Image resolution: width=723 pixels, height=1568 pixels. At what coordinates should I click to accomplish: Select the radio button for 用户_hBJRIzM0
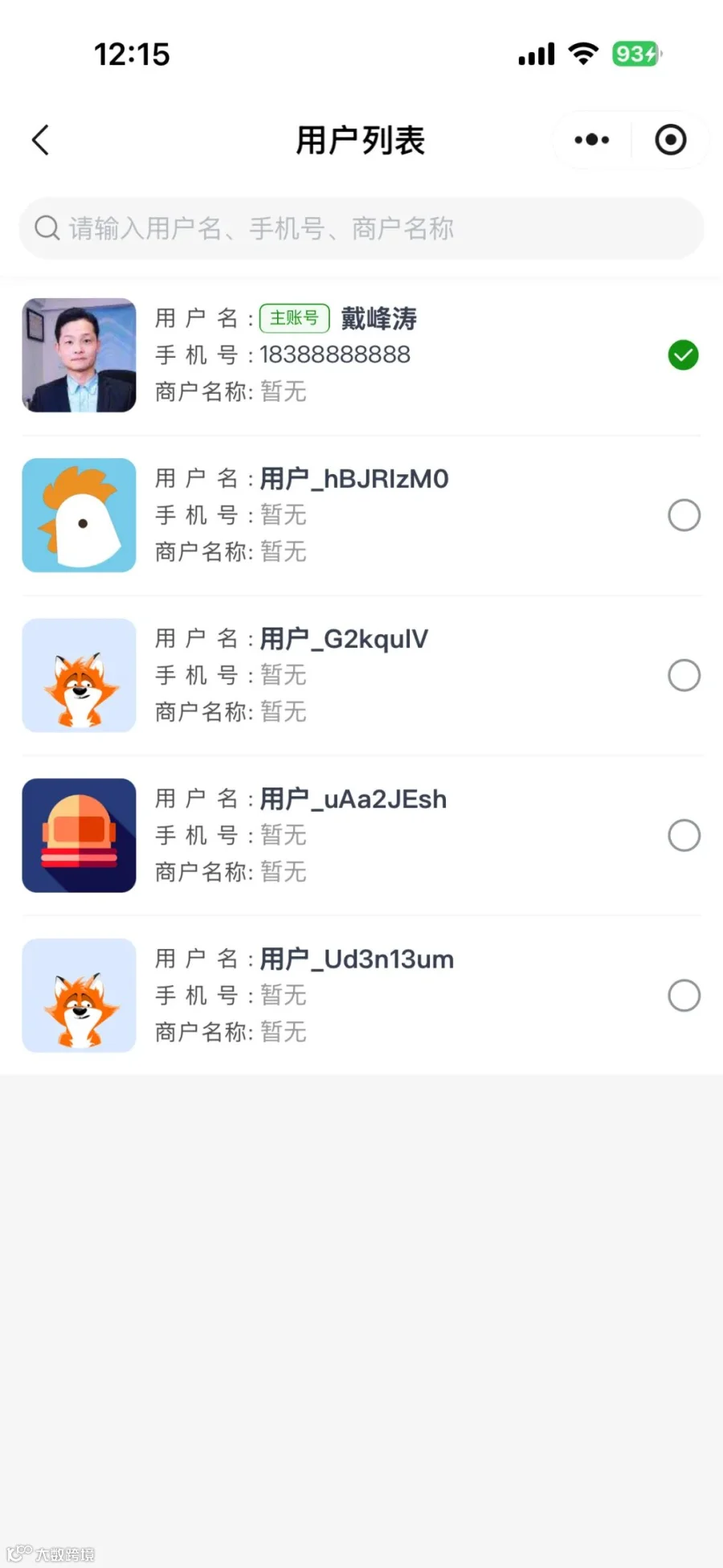tap(684, 515)
